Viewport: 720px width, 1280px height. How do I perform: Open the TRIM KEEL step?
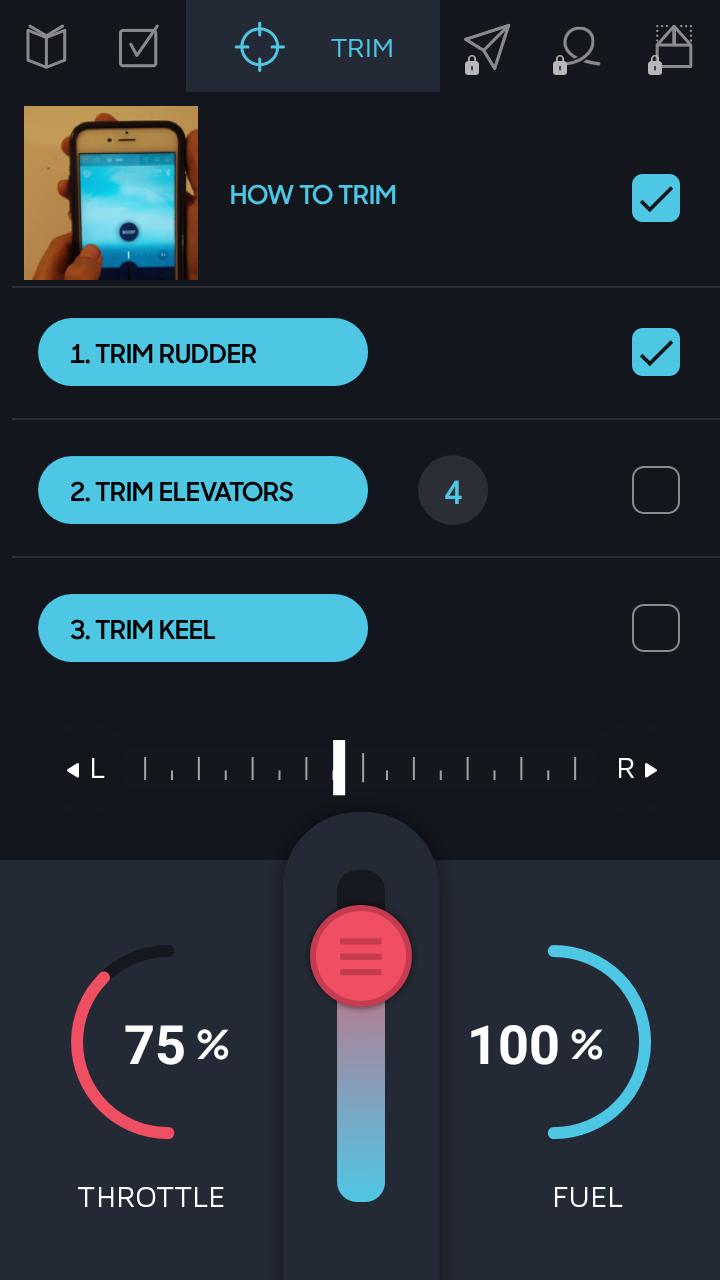pyautogui.click(x=202, y=628)
